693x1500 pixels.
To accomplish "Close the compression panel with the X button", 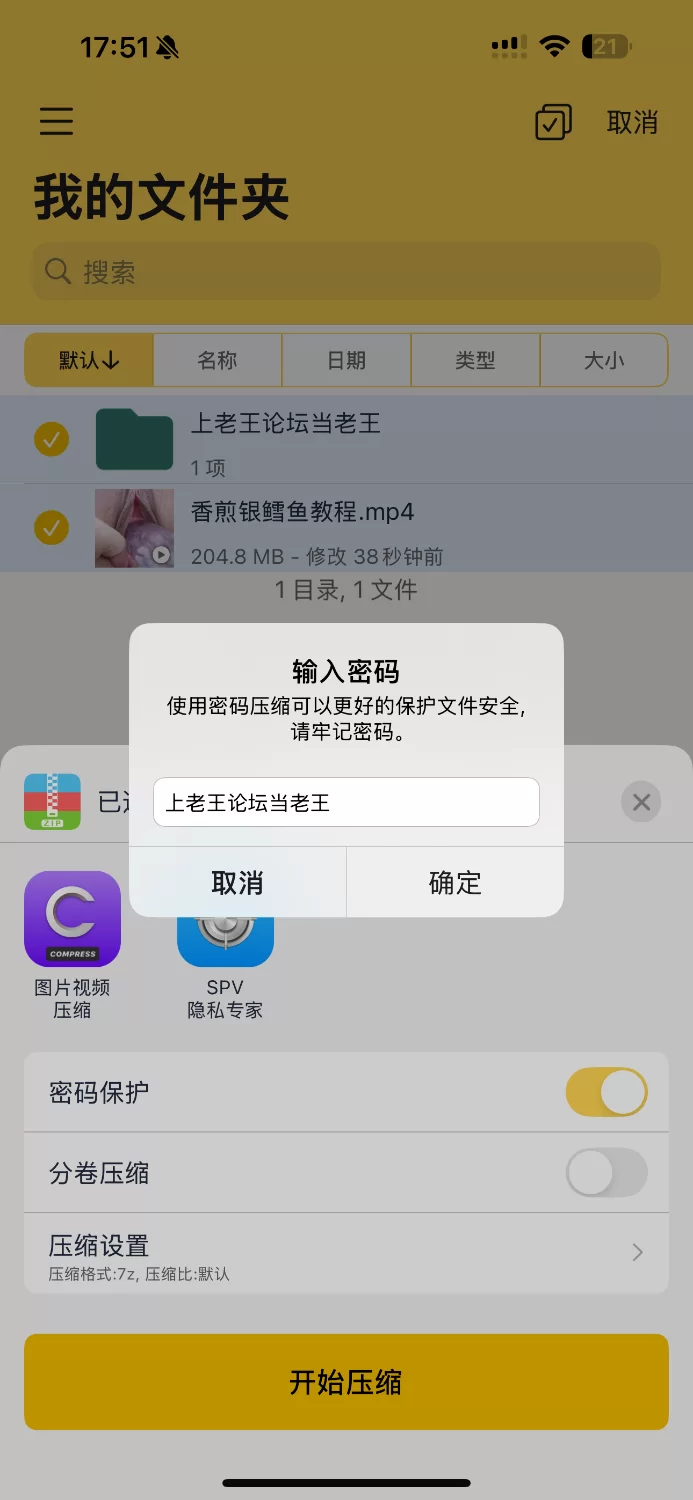I will tap(641, 802).
